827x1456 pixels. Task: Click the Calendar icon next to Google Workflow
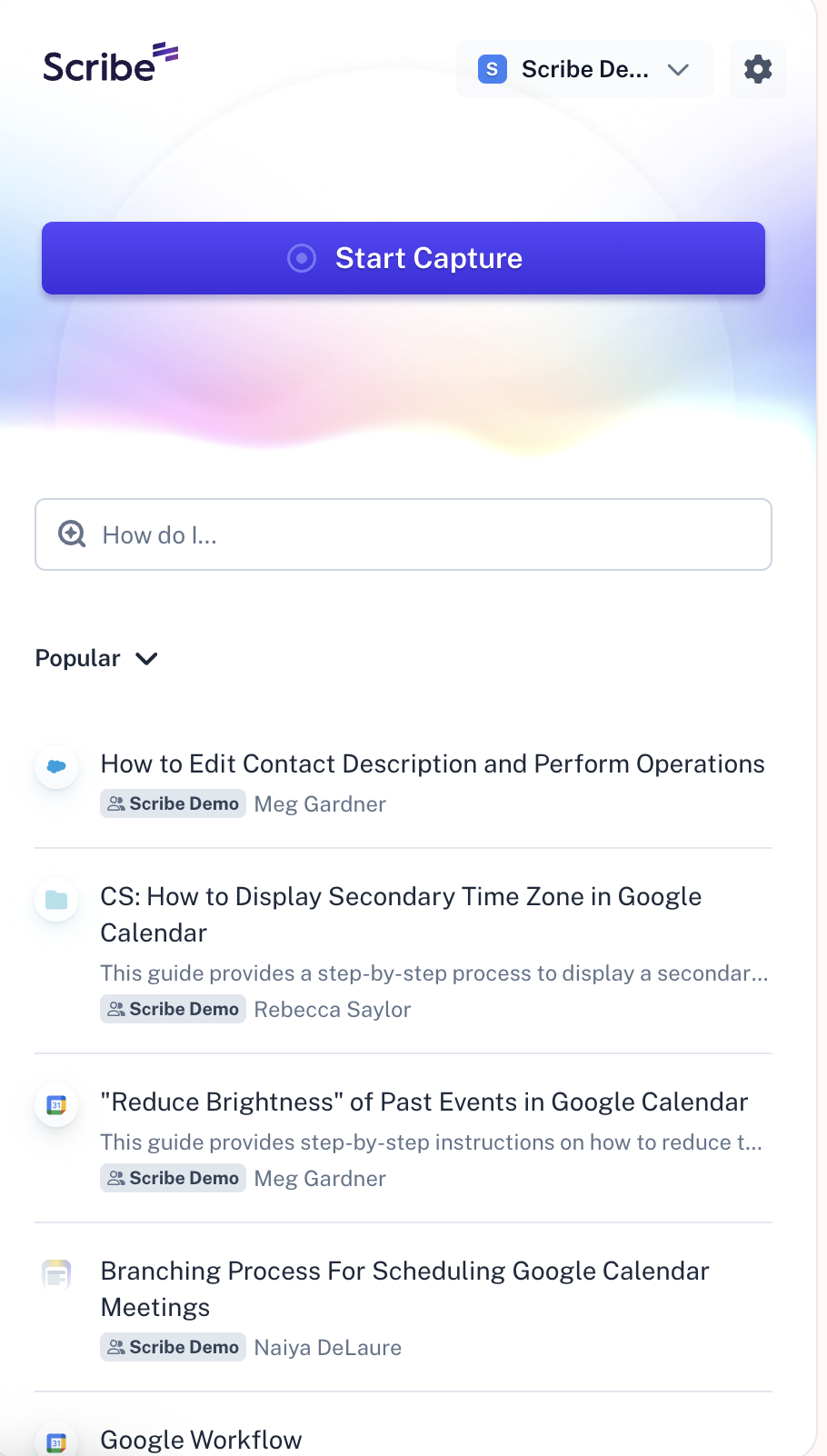[55, 1442]
